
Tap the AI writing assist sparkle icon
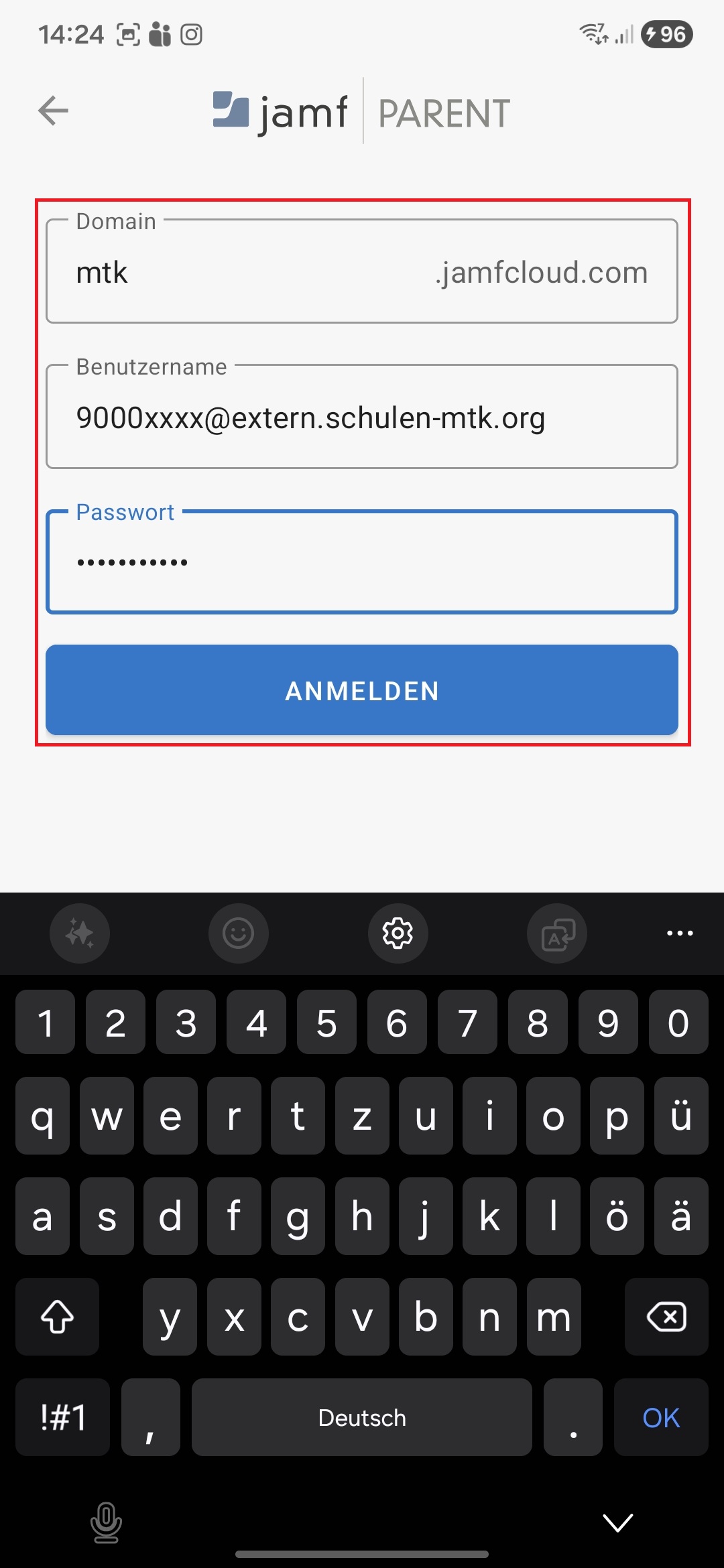click(79, 933)
